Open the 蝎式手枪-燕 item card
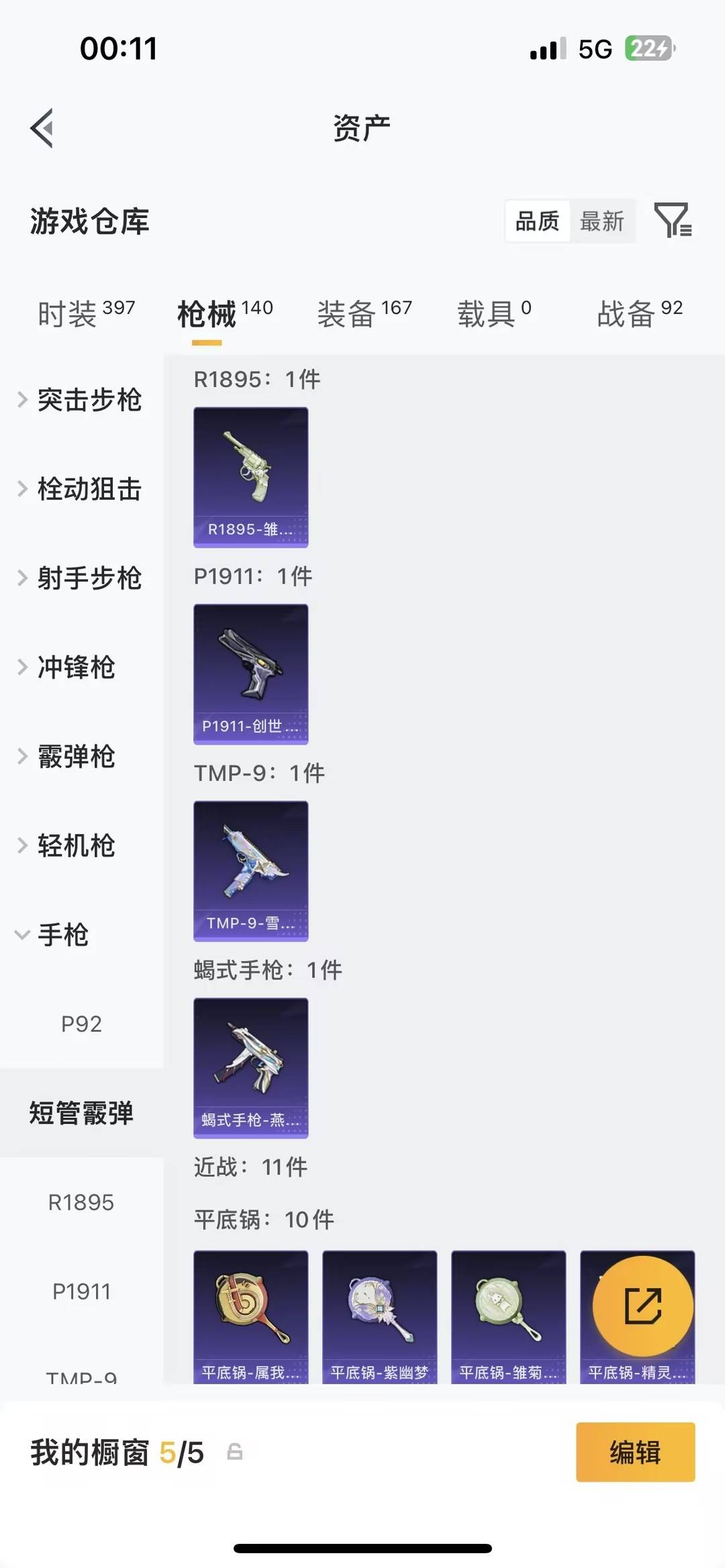The height and width of the screenshot is (1568, 725). [x=250, y=1067]
